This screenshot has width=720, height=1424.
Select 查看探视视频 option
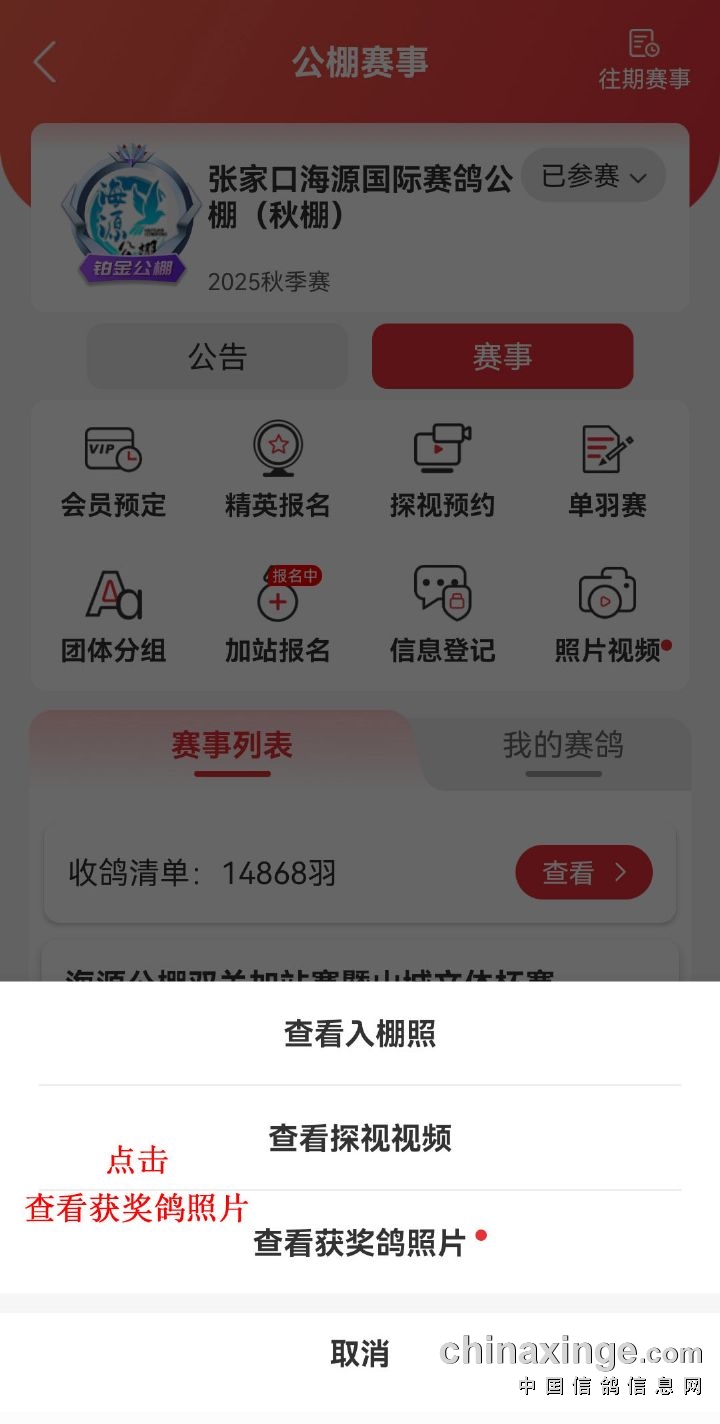tap(360, 1138)
